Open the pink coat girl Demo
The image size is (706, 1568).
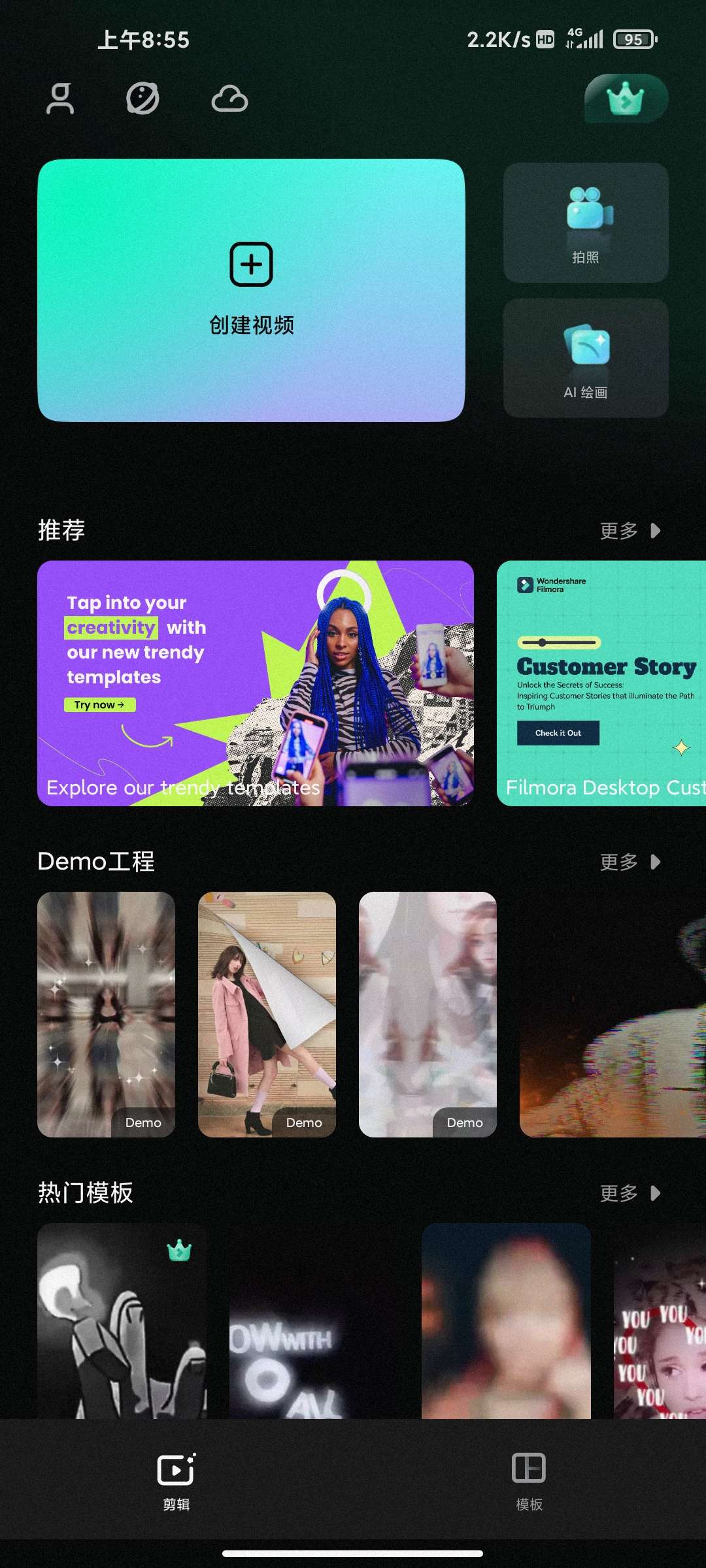(267, 1014)
